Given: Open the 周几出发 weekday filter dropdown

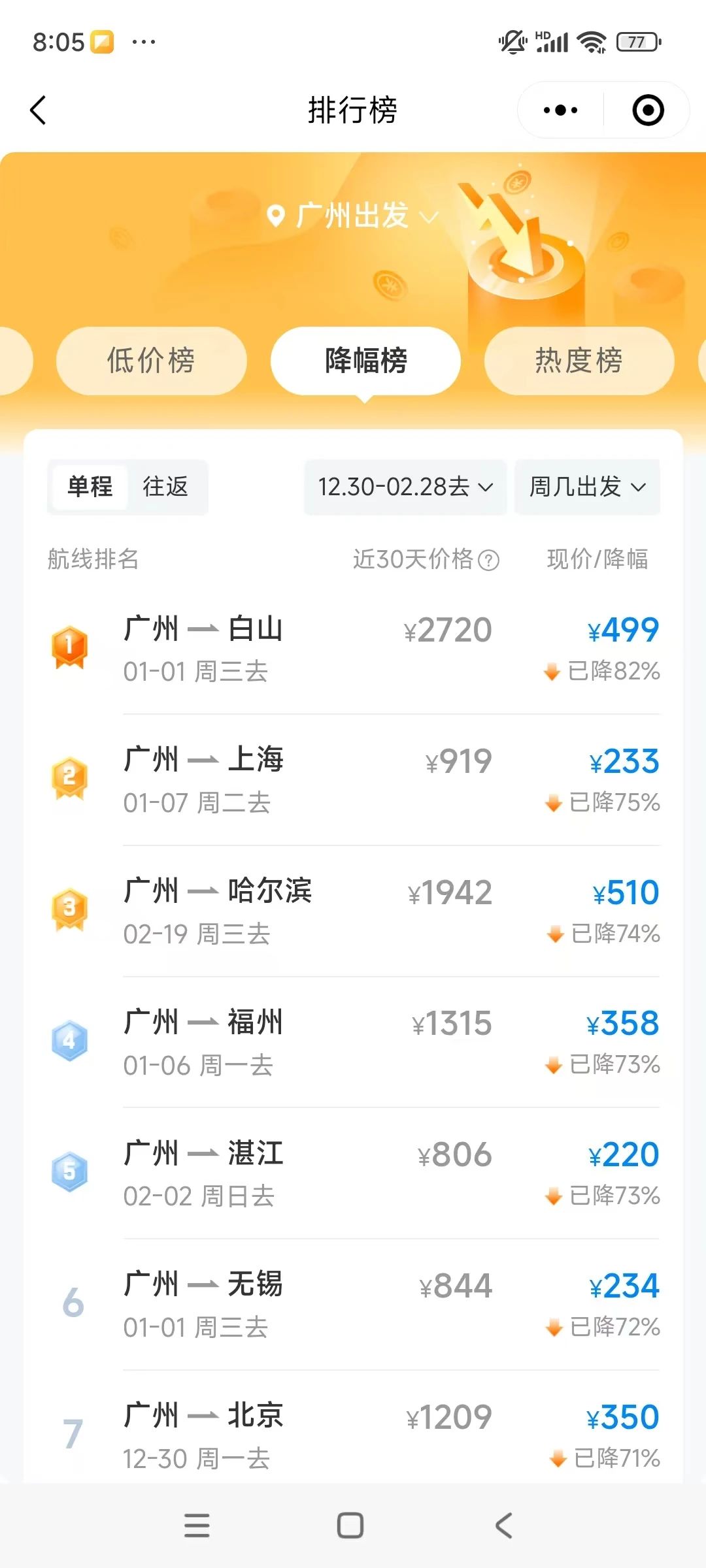Looking at the screenshot, I should coord(586,487).
